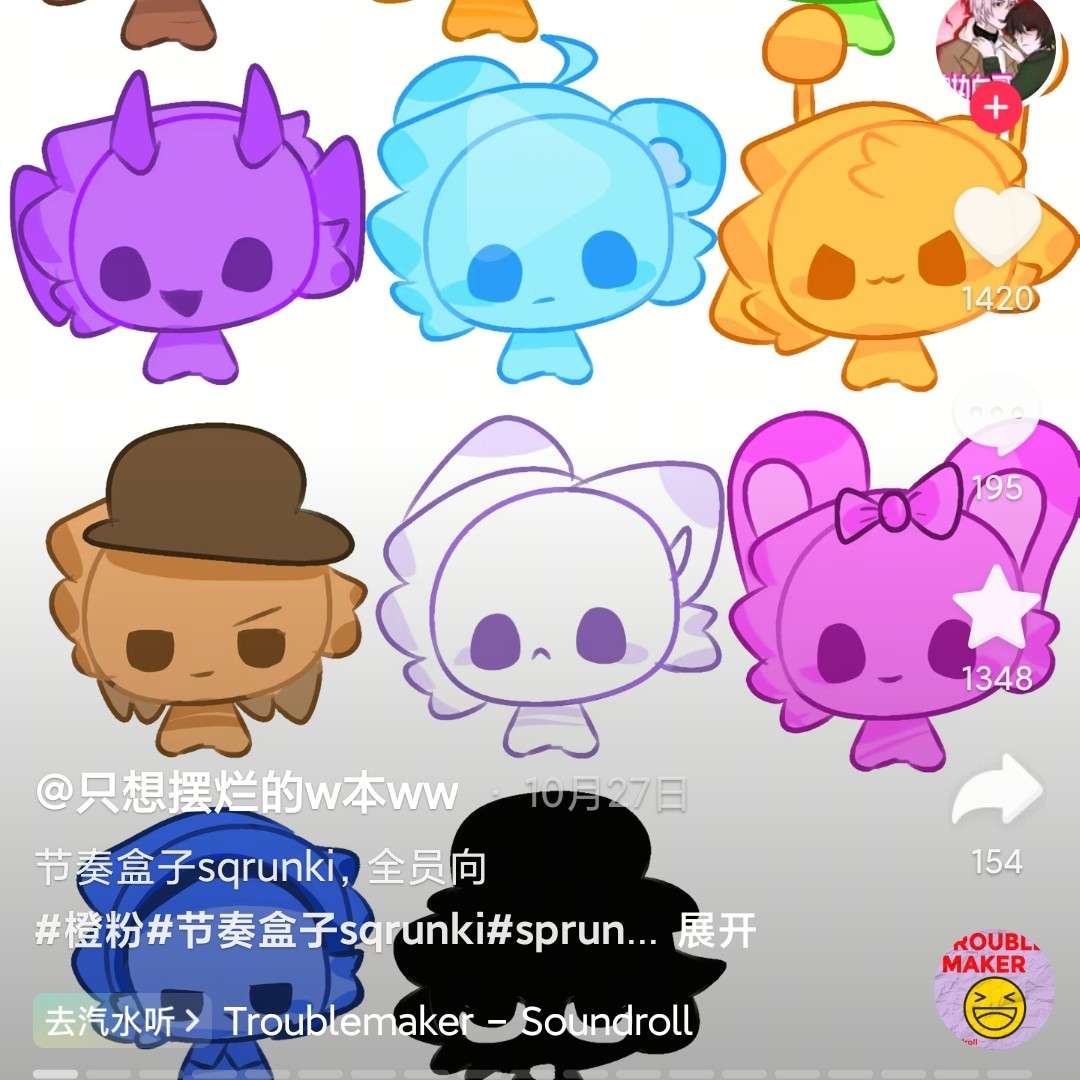
Task: Open Troublemaker – Soundroll sound page
Action: tap(458, 1021)
